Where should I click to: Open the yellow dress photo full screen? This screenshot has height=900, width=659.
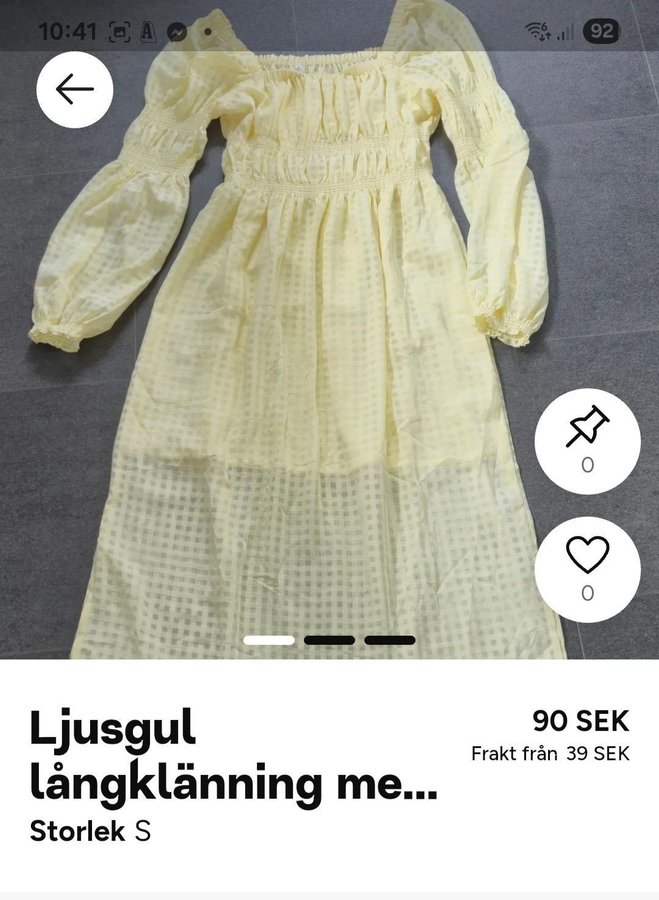coord(300,350)
